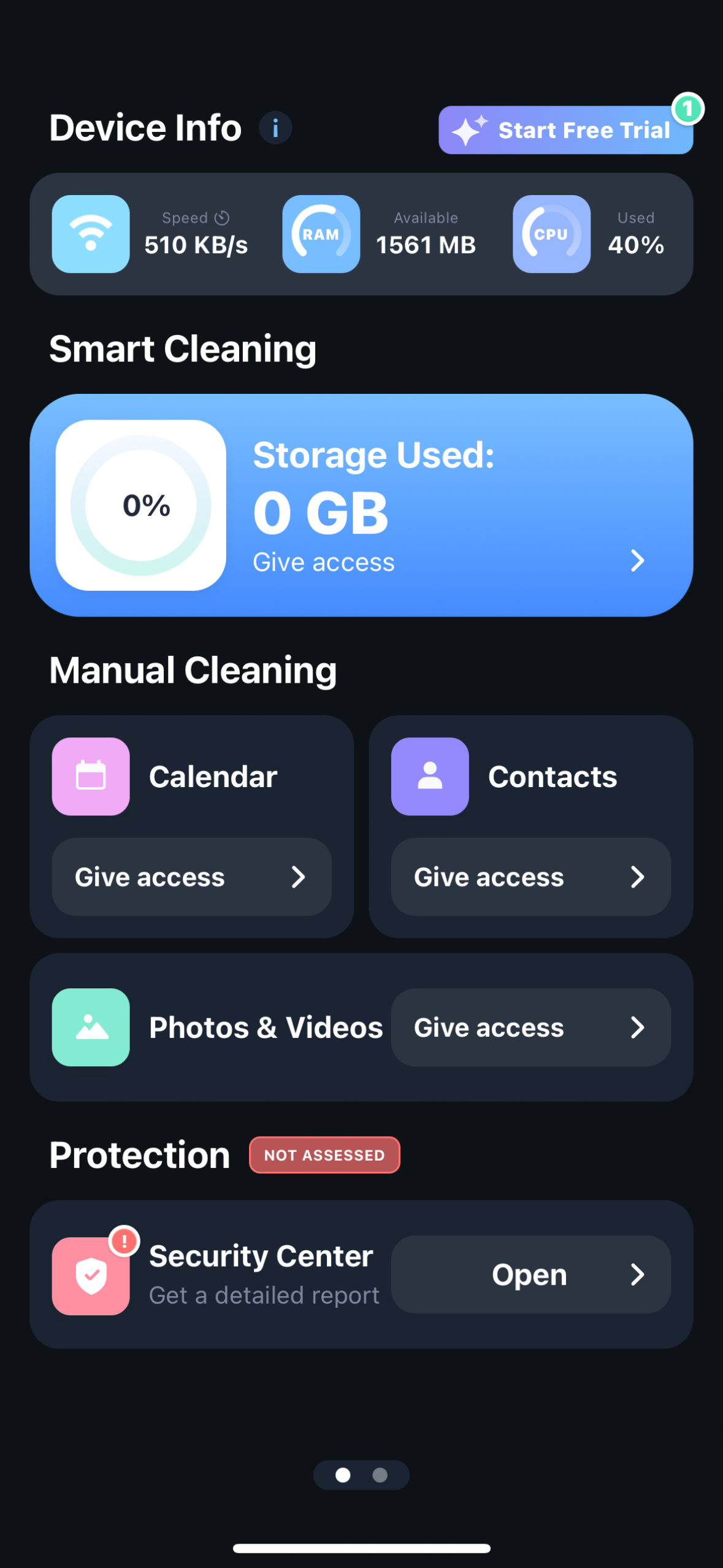Expand Contacts access options via chevron

coord(638,877)
